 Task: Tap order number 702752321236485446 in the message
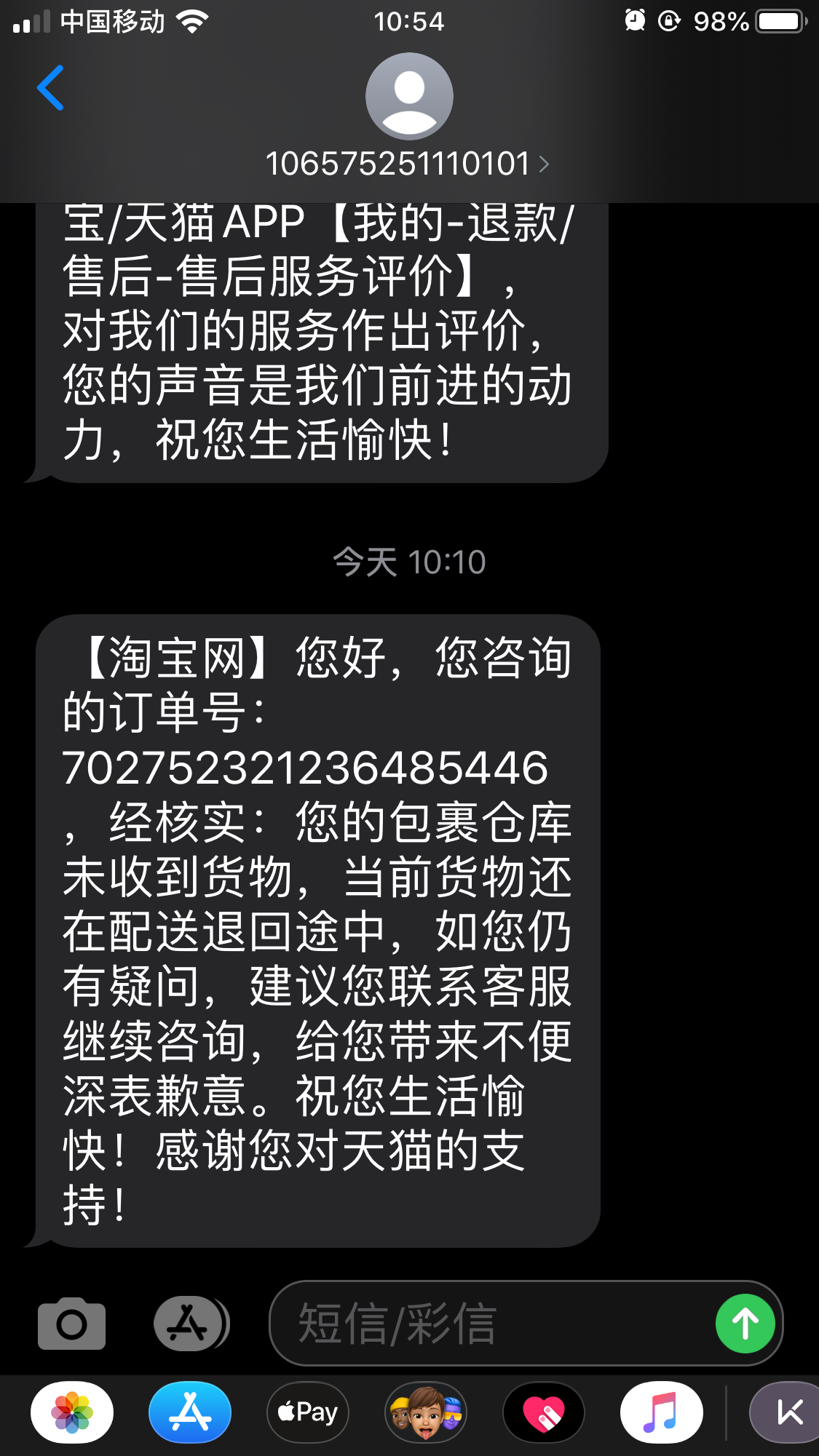click(305, 768)
